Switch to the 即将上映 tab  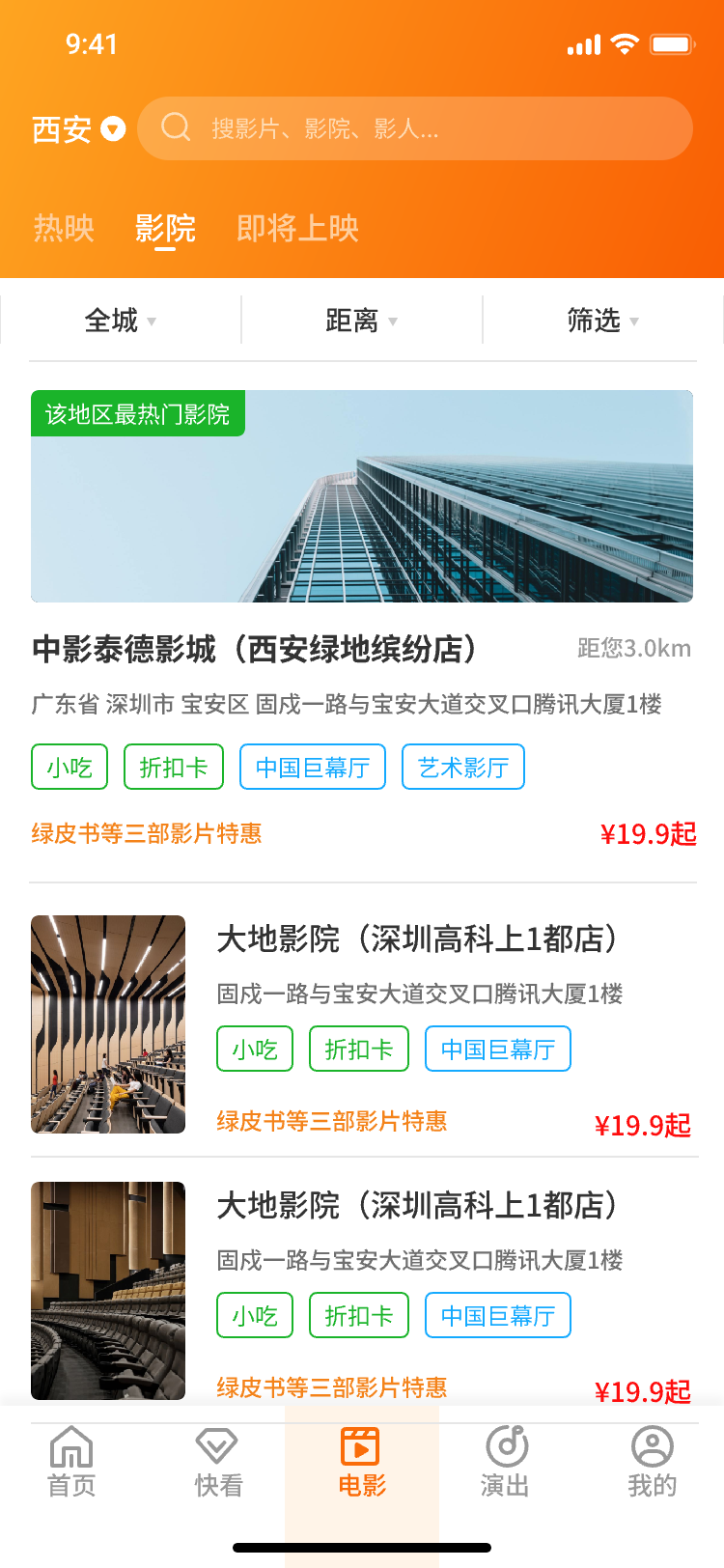(x=297, y=229)
